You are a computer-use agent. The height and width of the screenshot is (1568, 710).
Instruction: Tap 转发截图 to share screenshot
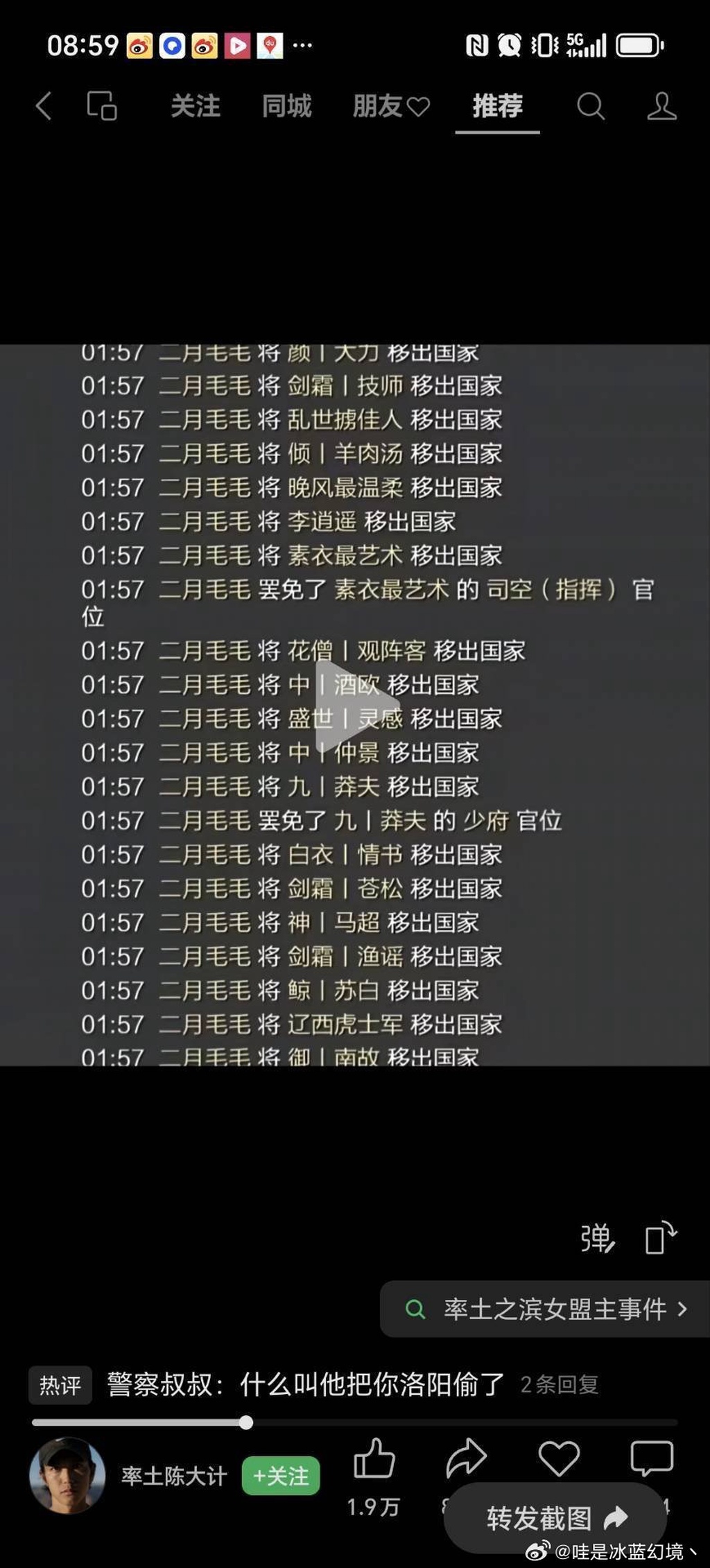556,1518
